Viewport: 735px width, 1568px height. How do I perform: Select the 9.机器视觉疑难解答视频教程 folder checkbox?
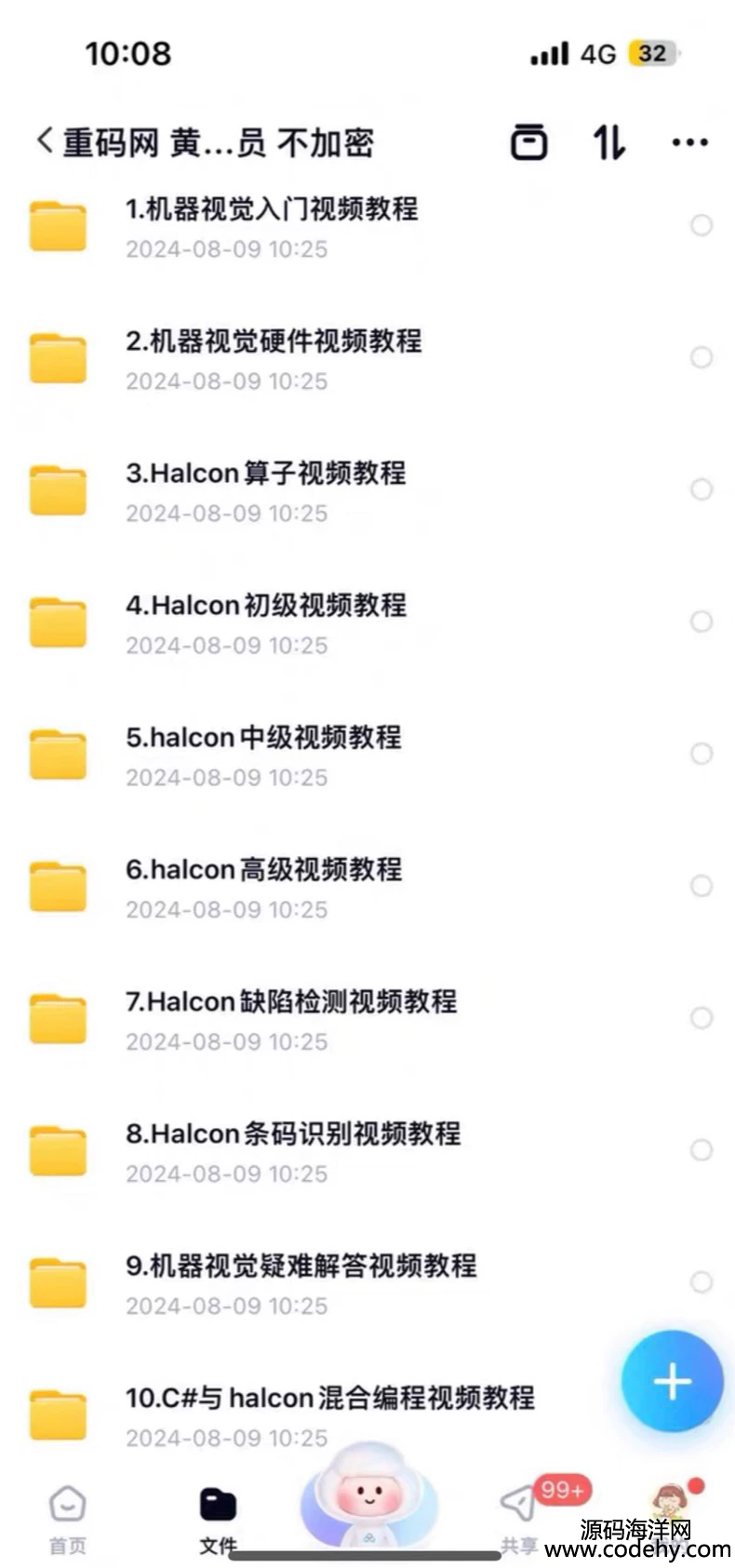click(x=701, y=1282)
